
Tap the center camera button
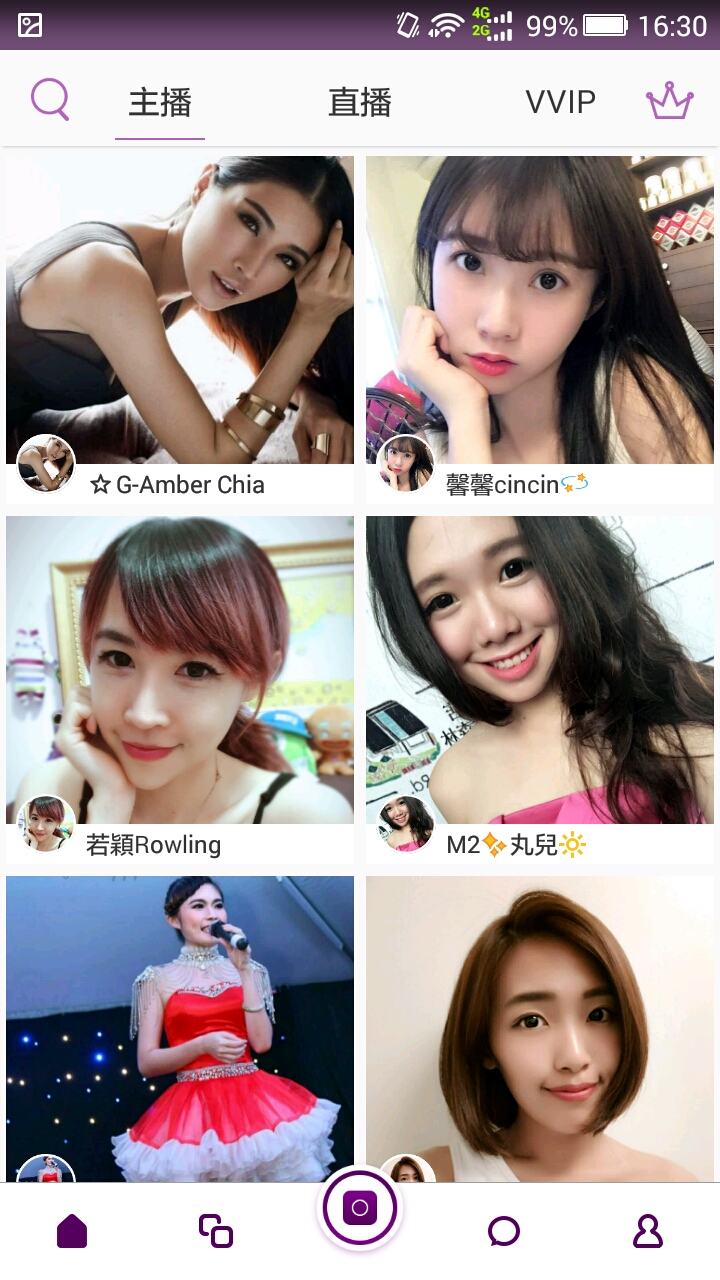[x=360, y=1208]
